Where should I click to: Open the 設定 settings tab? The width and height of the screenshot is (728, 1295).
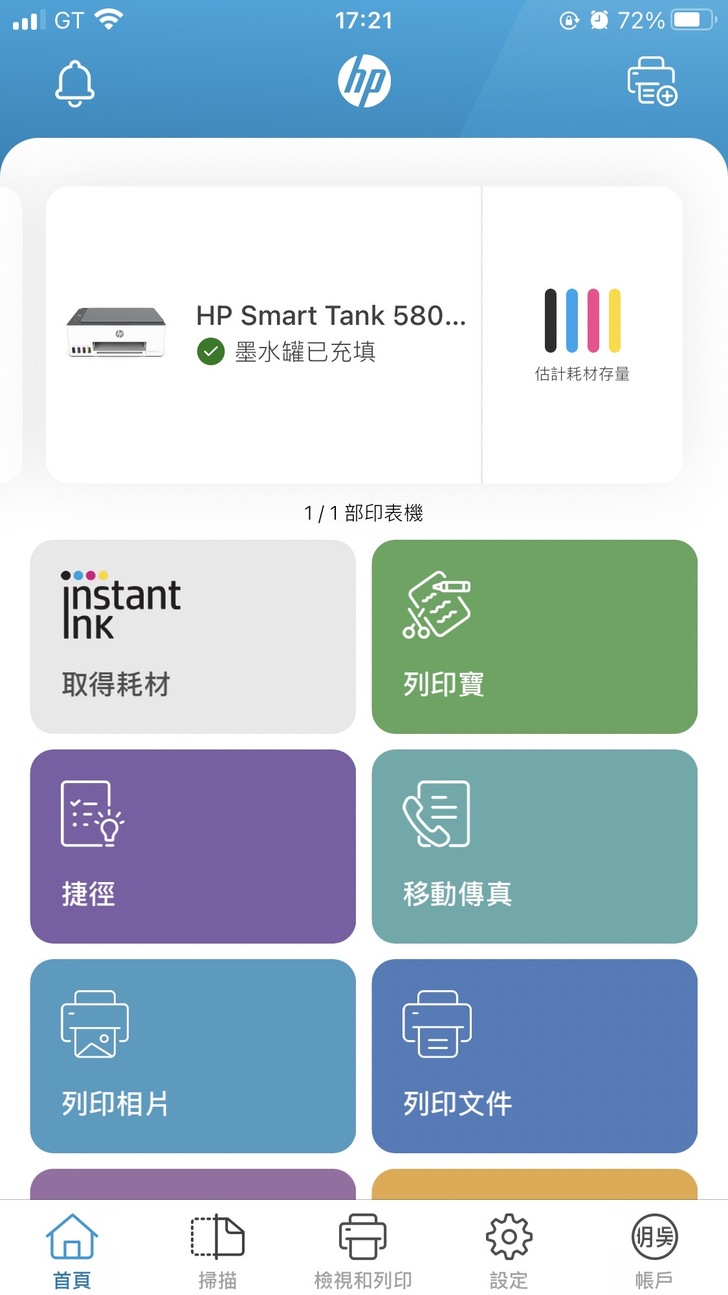tap(509, 1250)
